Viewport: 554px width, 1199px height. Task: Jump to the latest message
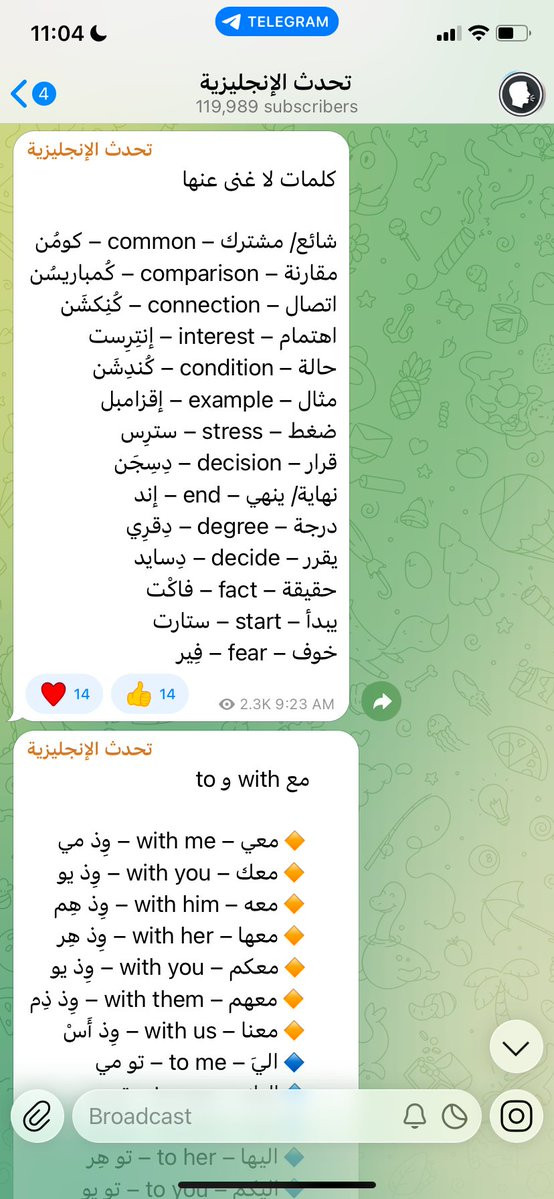click(x=517, y=1048)
